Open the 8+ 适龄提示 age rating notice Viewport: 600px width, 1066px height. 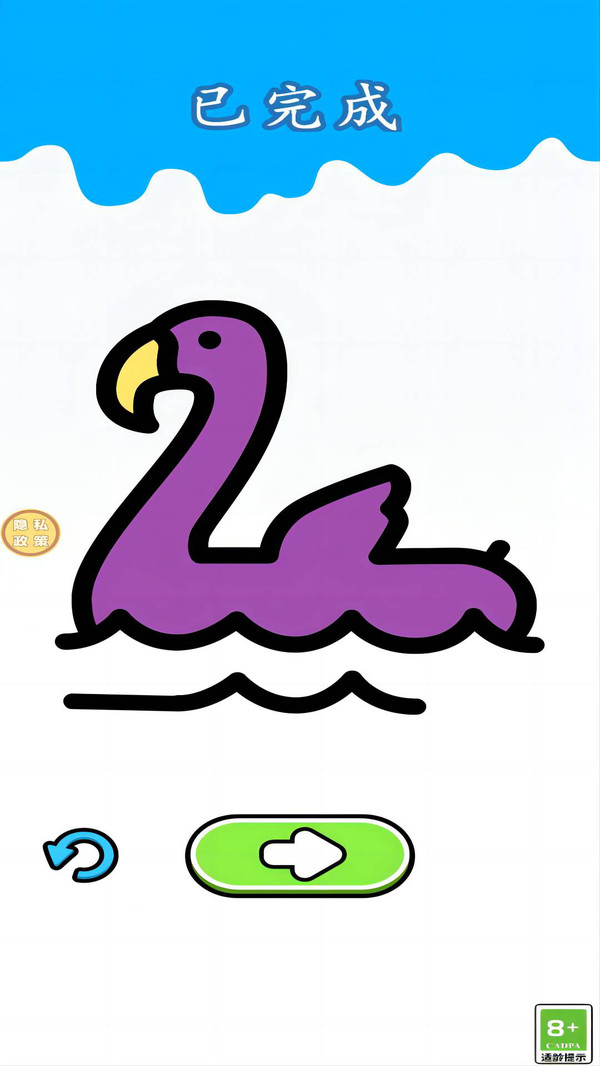tap(563, 1033)
